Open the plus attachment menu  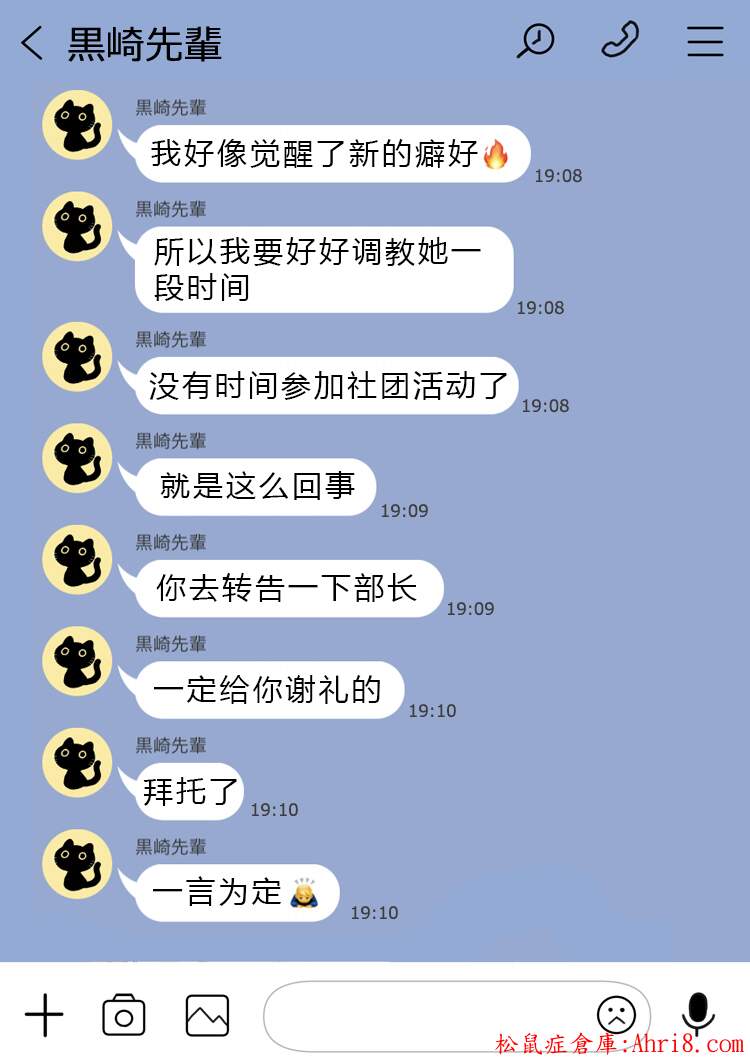[43, 1016]
